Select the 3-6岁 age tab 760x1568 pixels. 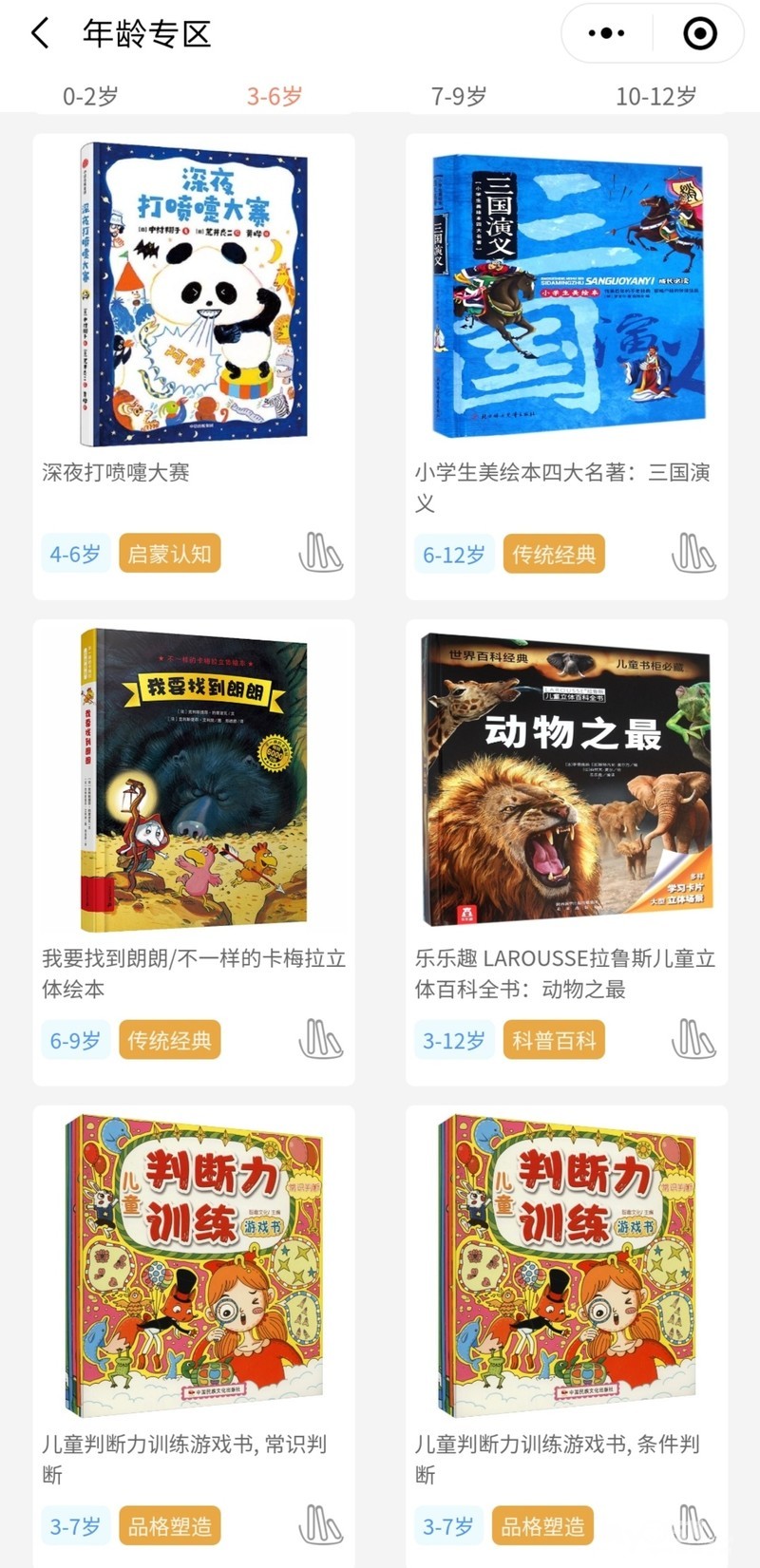point(275,96)
